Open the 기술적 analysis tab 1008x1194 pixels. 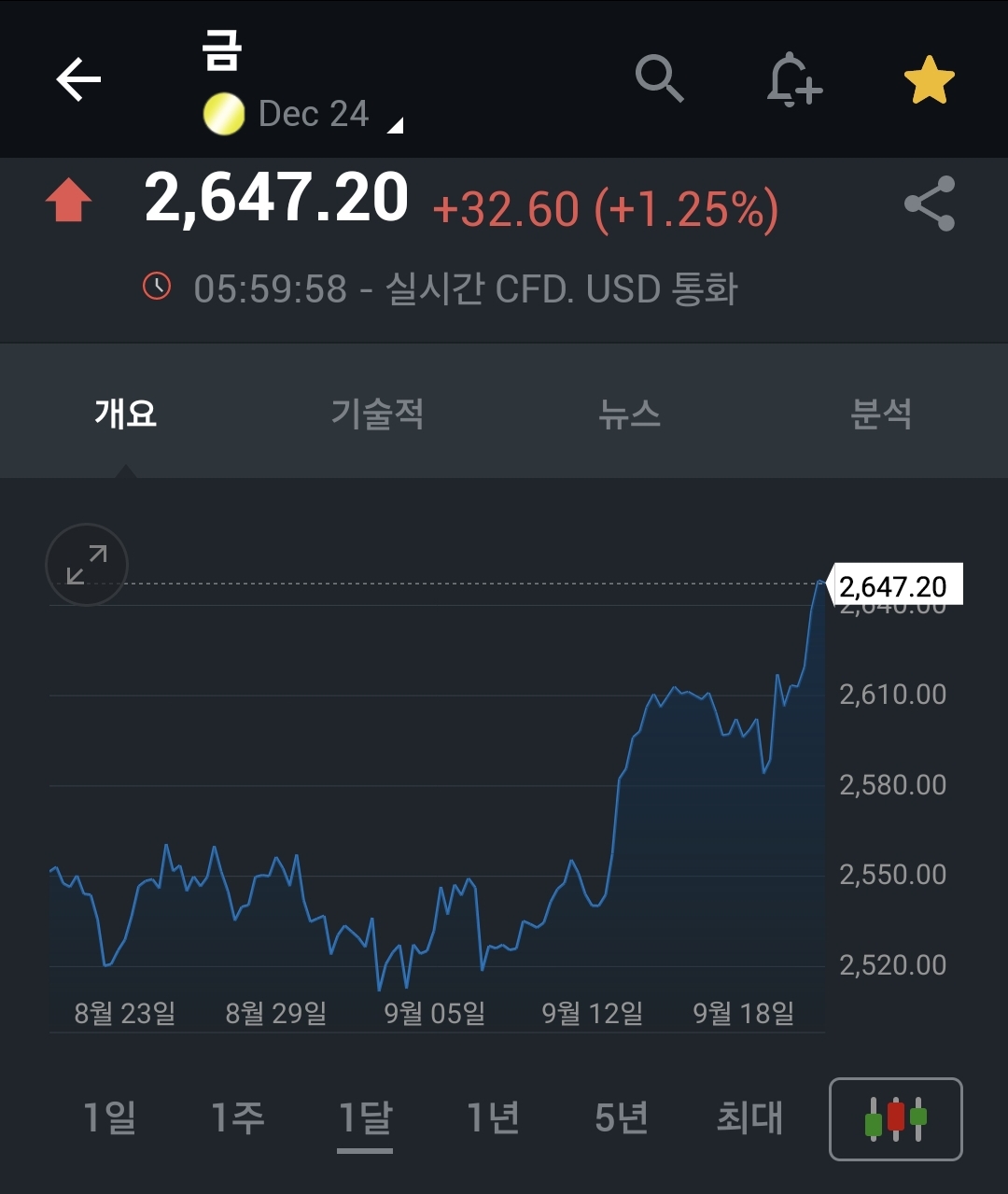pyautogui.click(x=377, y=414)
